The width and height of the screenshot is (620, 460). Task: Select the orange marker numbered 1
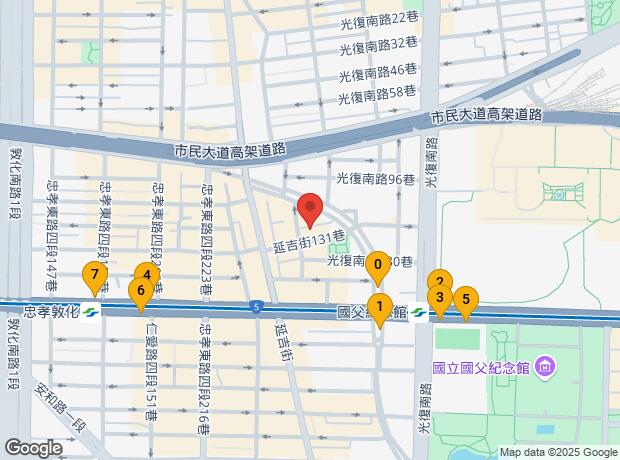point(379,307)
